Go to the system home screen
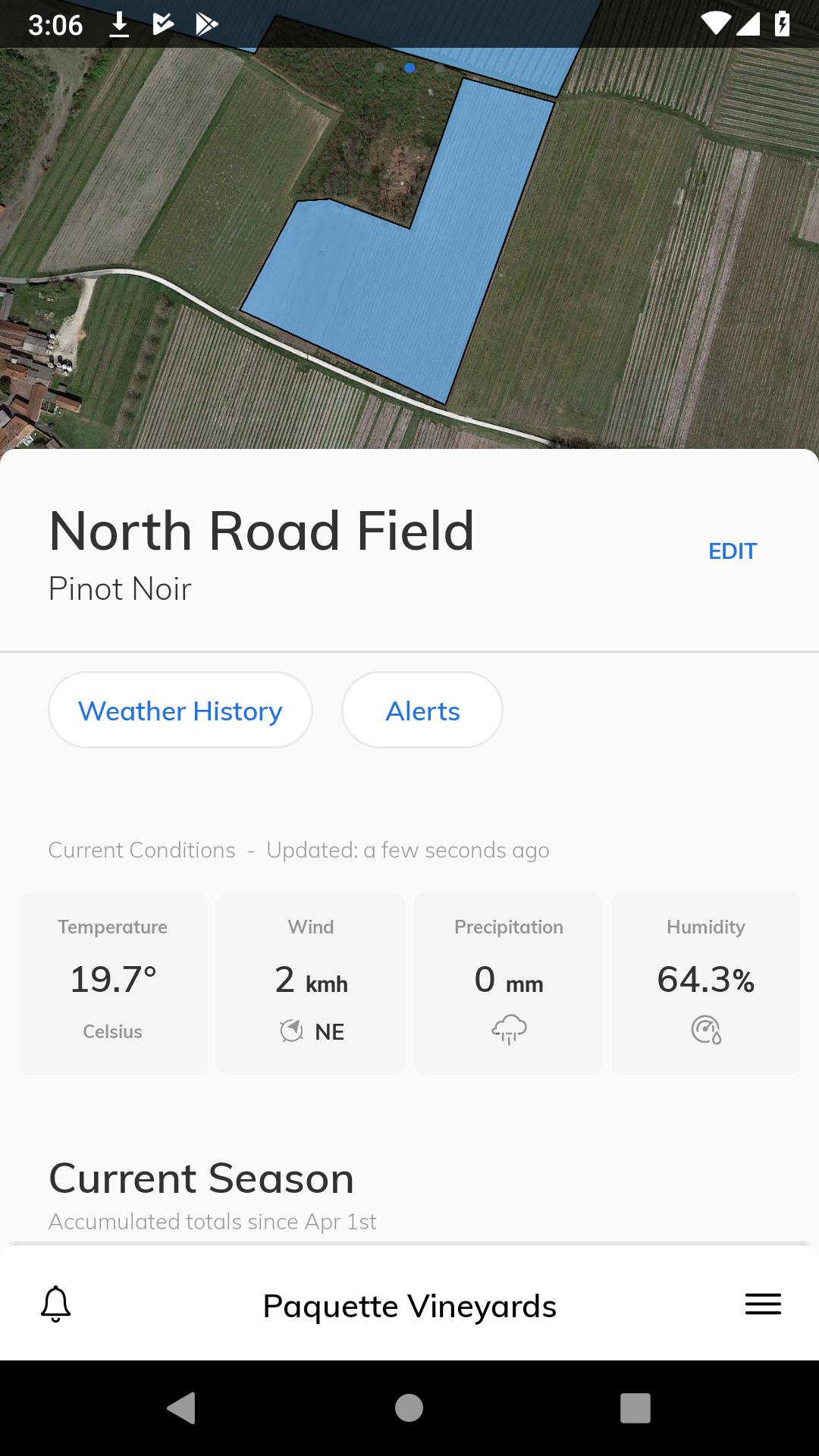819x1456 pixels. [409, 1408]
